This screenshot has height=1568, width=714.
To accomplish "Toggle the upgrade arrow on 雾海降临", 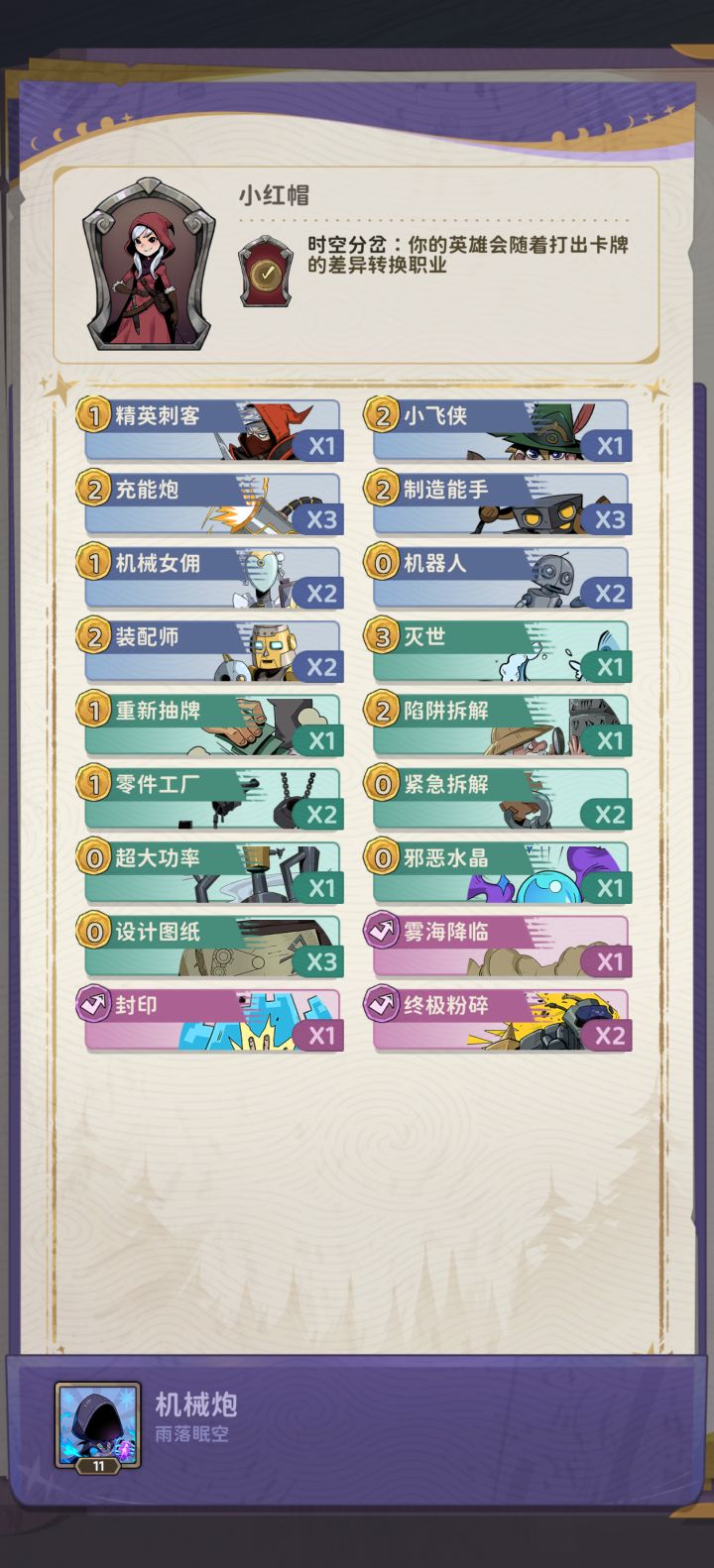I will (382, 929).
